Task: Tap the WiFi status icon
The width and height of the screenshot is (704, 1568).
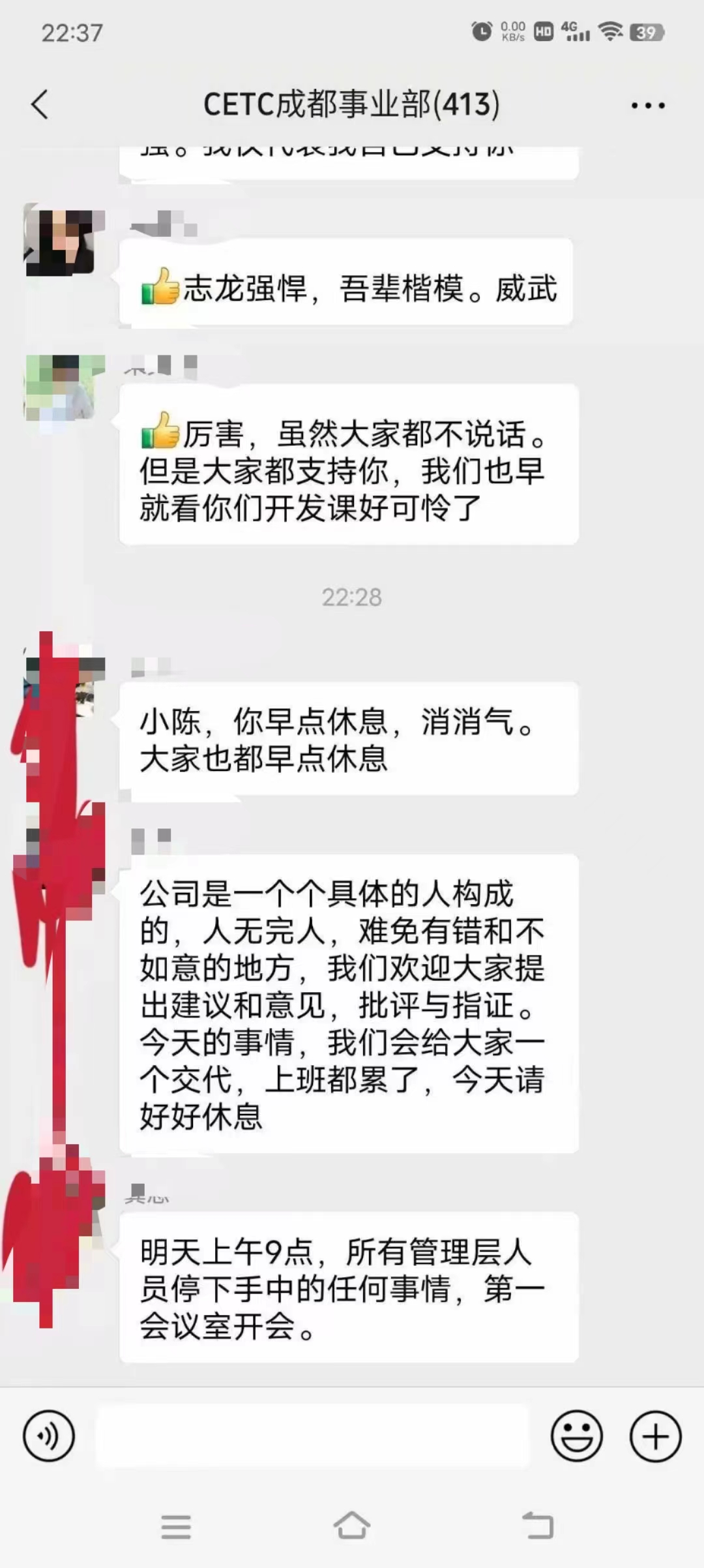Action: tap(610, 29)
